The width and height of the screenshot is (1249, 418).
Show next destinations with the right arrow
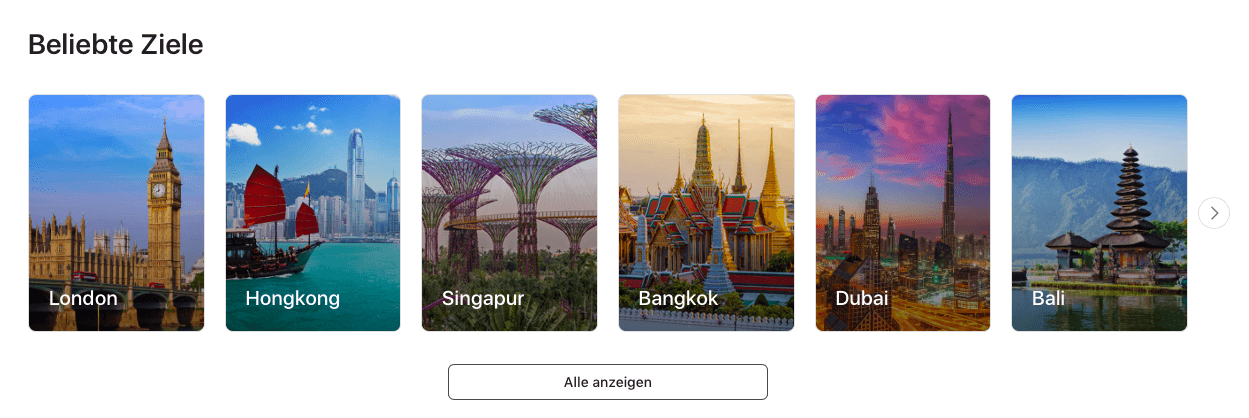tap(1214, 212)
